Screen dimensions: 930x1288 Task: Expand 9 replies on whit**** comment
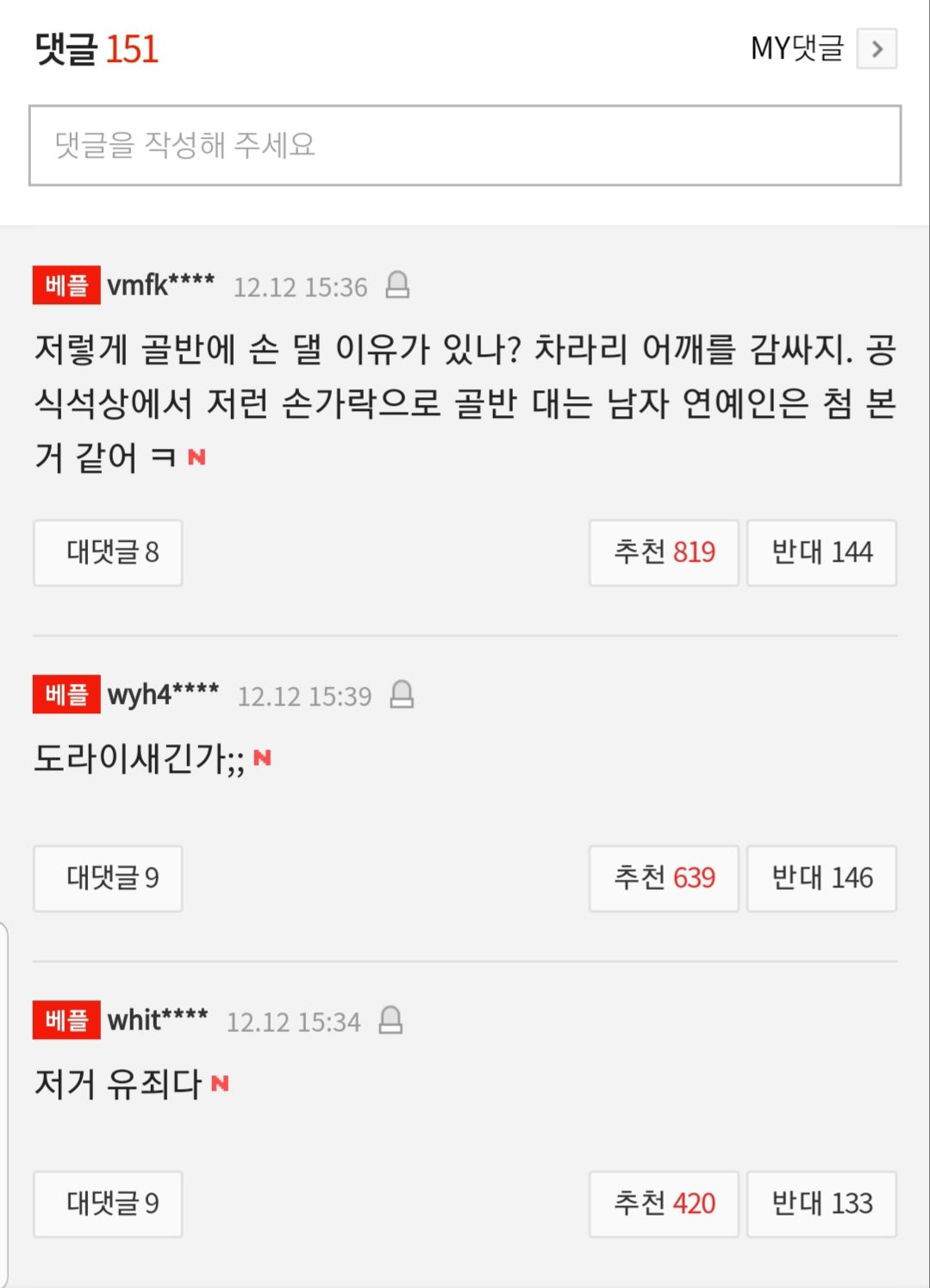pyautogui.click(x=108, y=1204)
